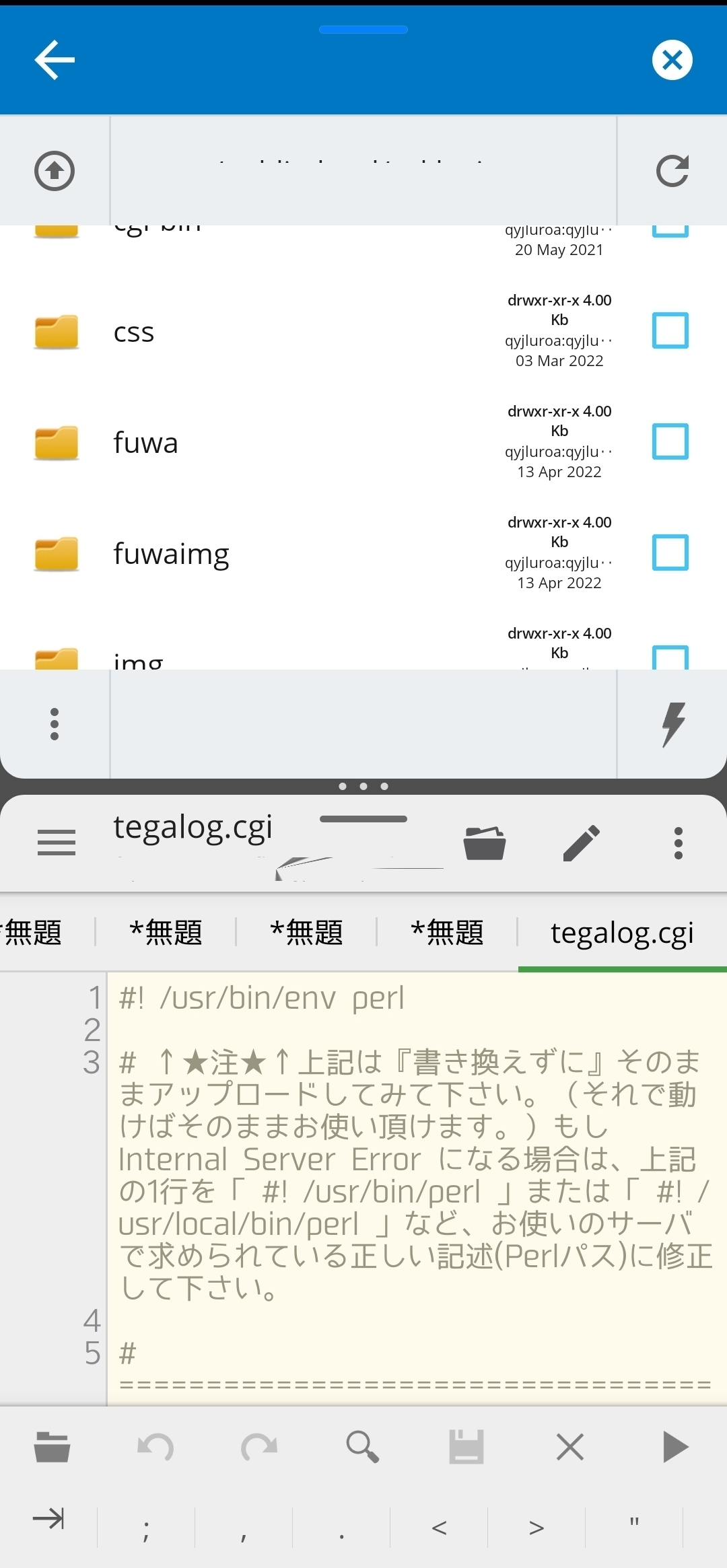Go back with the top arrow
The width and height of the screenshot is (727, 1568).
pos(55,60)
